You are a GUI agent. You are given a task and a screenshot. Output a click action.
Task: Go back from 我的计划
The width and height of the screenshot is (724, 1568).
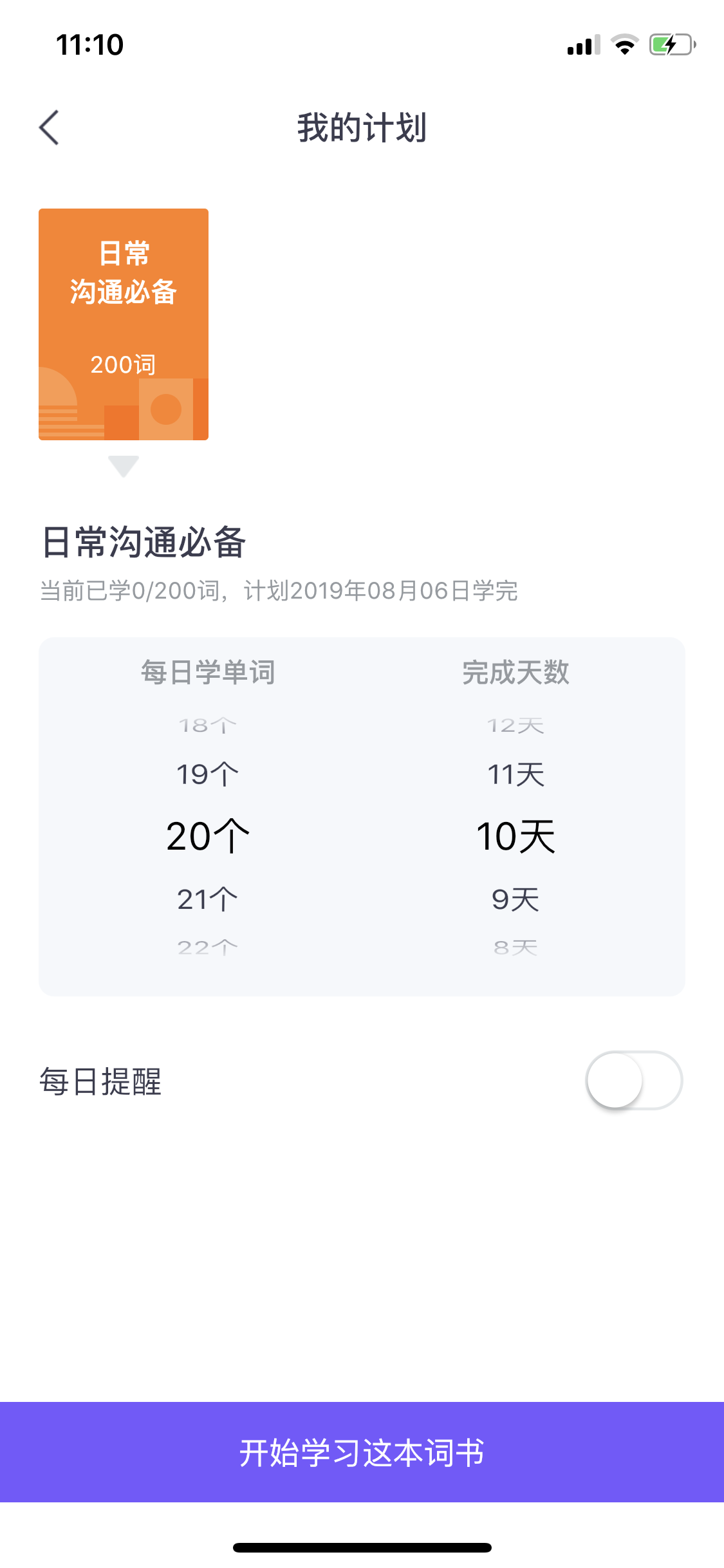[x=49, y=127]
